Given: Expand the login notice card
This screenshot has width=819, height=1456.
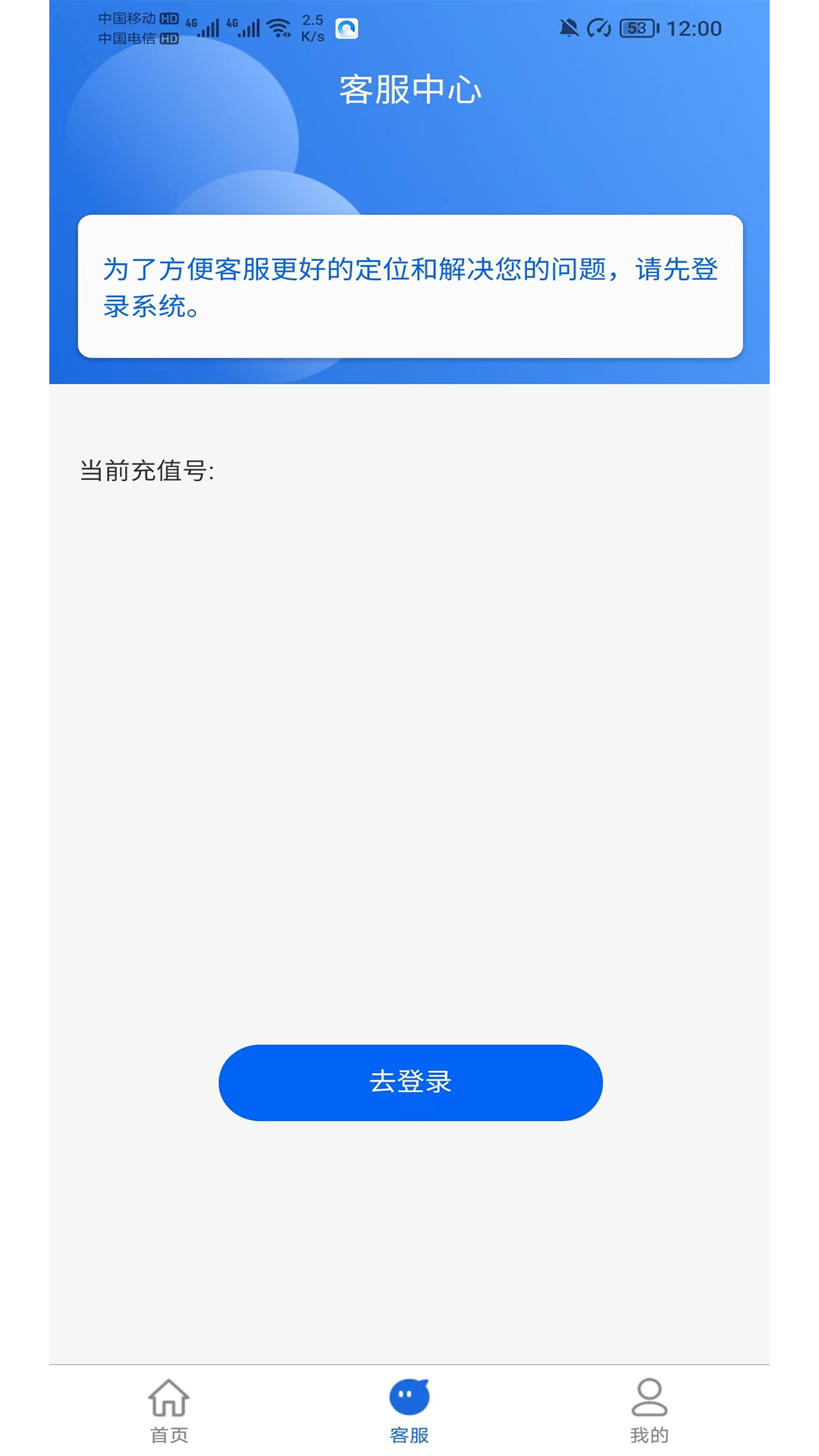Looking at the screenshot, I should point(409,286).
